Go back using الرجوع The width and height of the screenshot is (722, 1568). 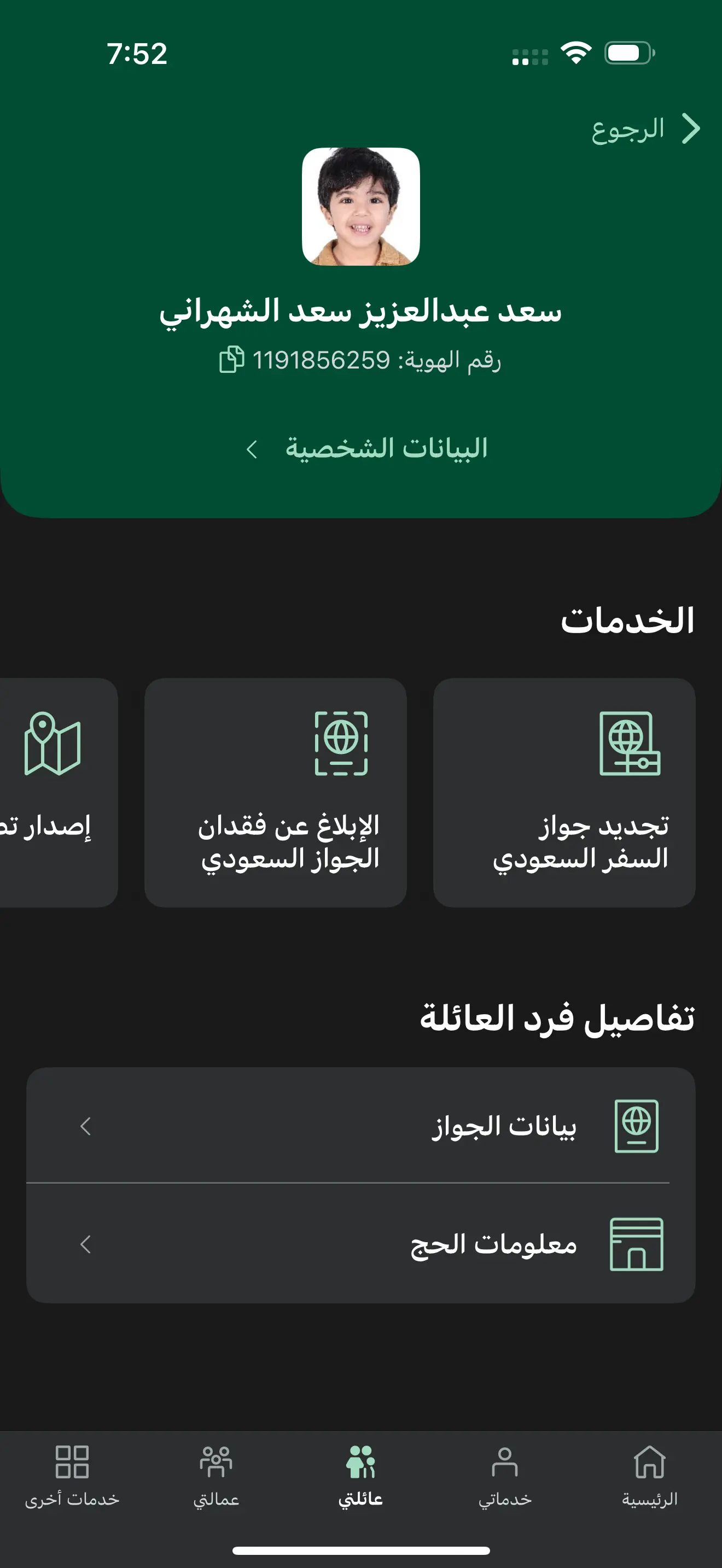click(x=645, y=129)
